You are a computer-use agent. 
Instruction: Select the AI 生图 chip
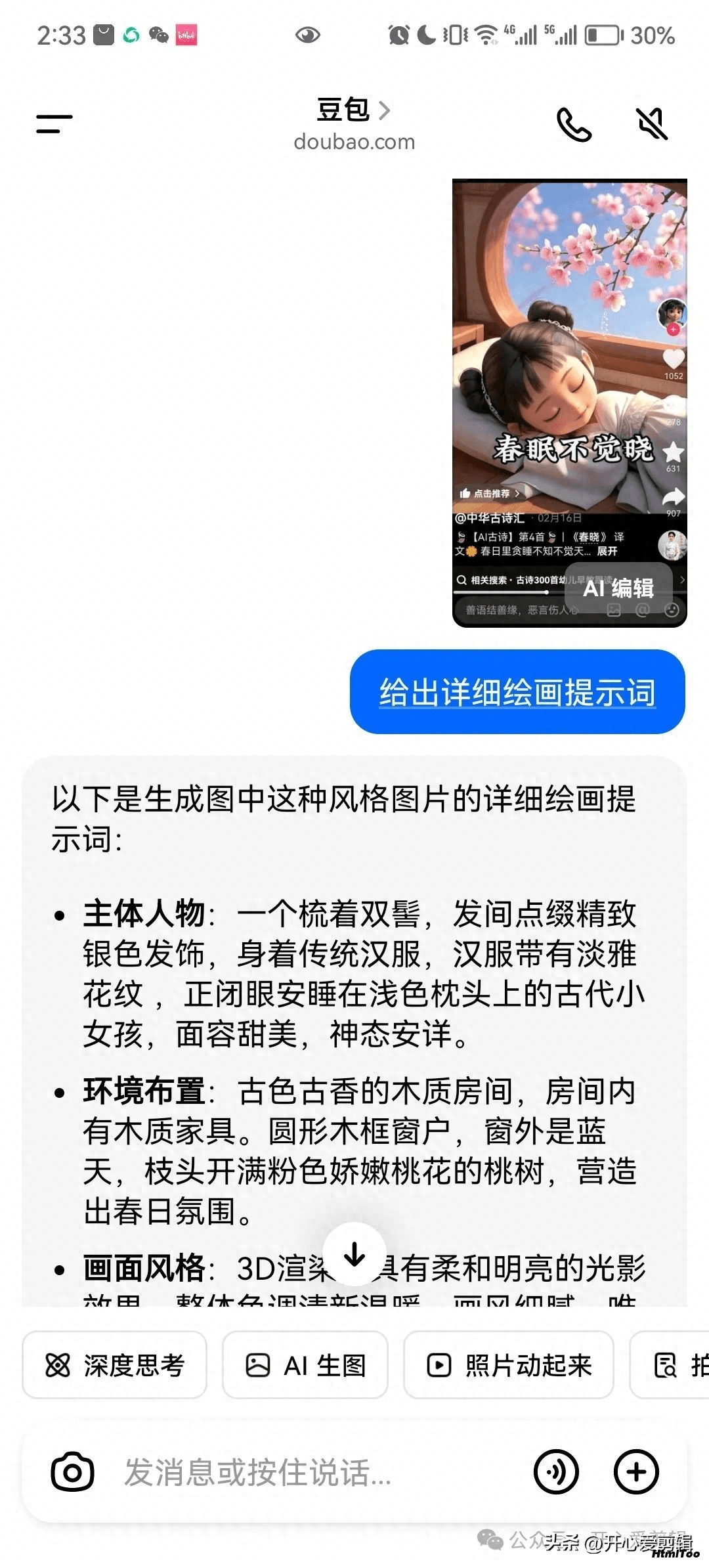point(305,1366)
